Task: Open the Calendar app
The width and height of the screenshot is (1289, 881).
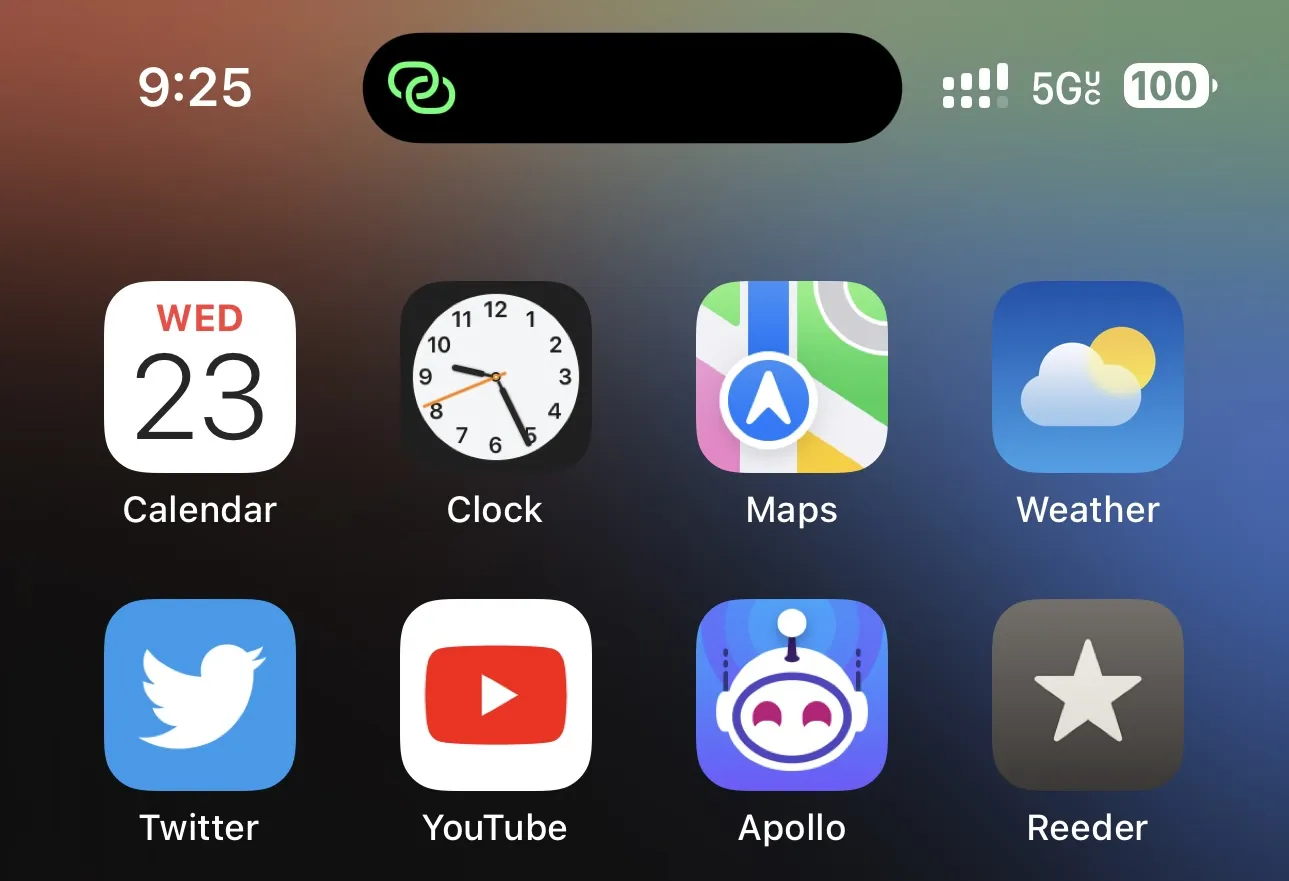Action: pos(199,377)
